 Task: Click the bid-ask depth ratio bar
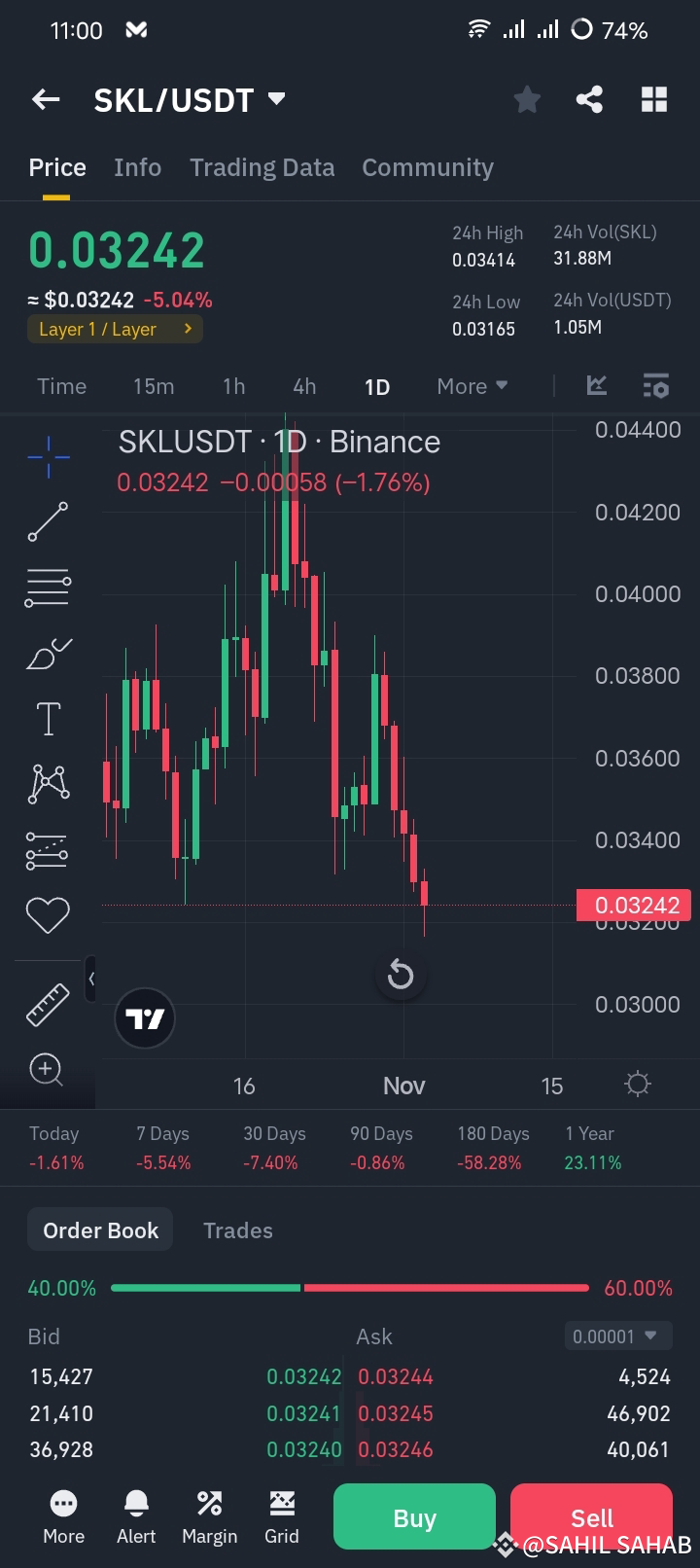point(350,1288)
